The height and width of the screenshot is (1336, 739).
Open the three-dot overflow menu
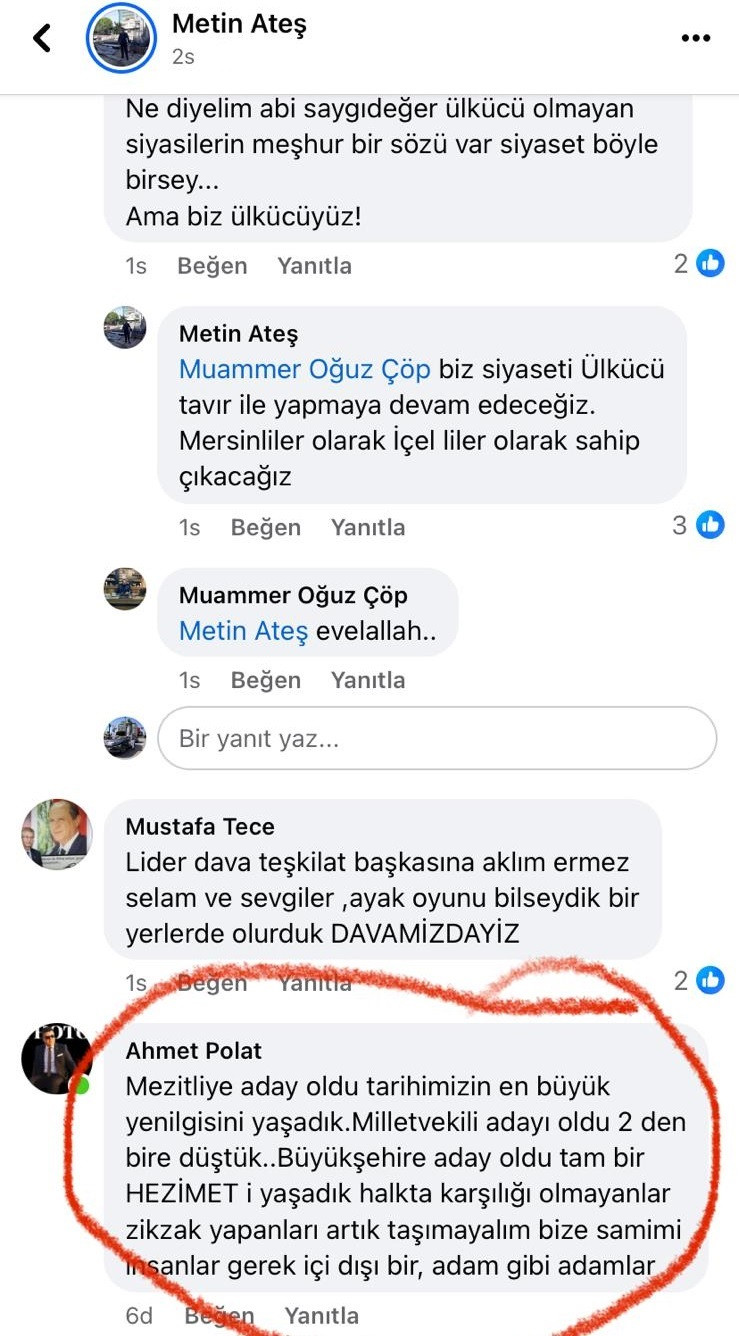pyautogui.click(x=695, y=38)
